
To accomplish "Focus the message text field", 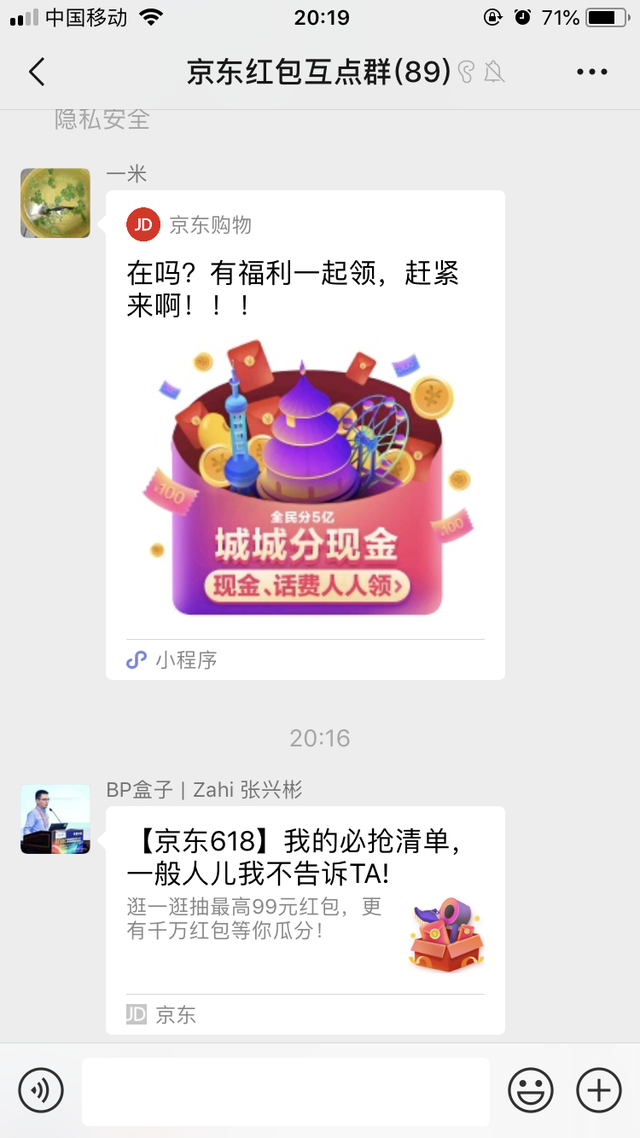I will pos(286,1091).
